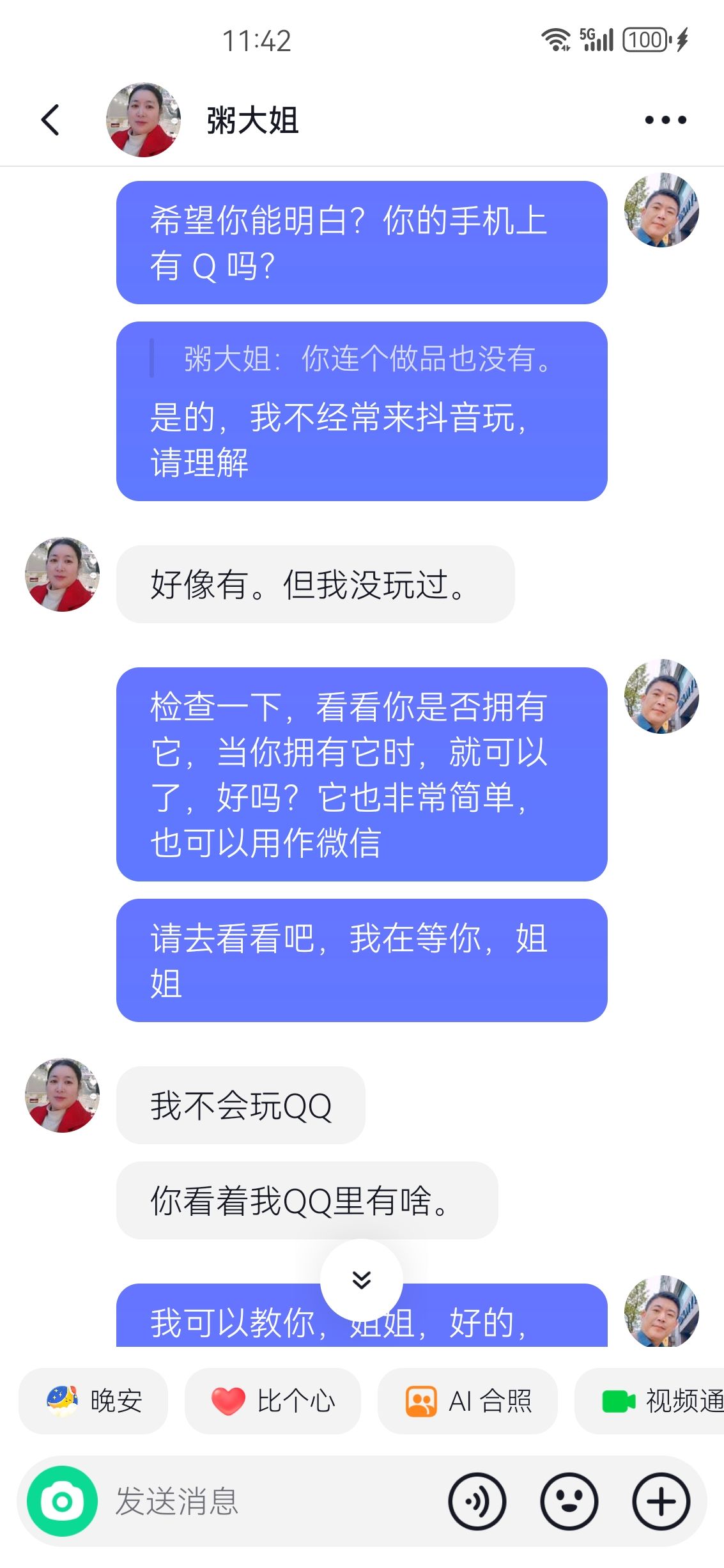724x1568 pixels.
Task: Open the plus attachments menu
Action: point(661,1501)
